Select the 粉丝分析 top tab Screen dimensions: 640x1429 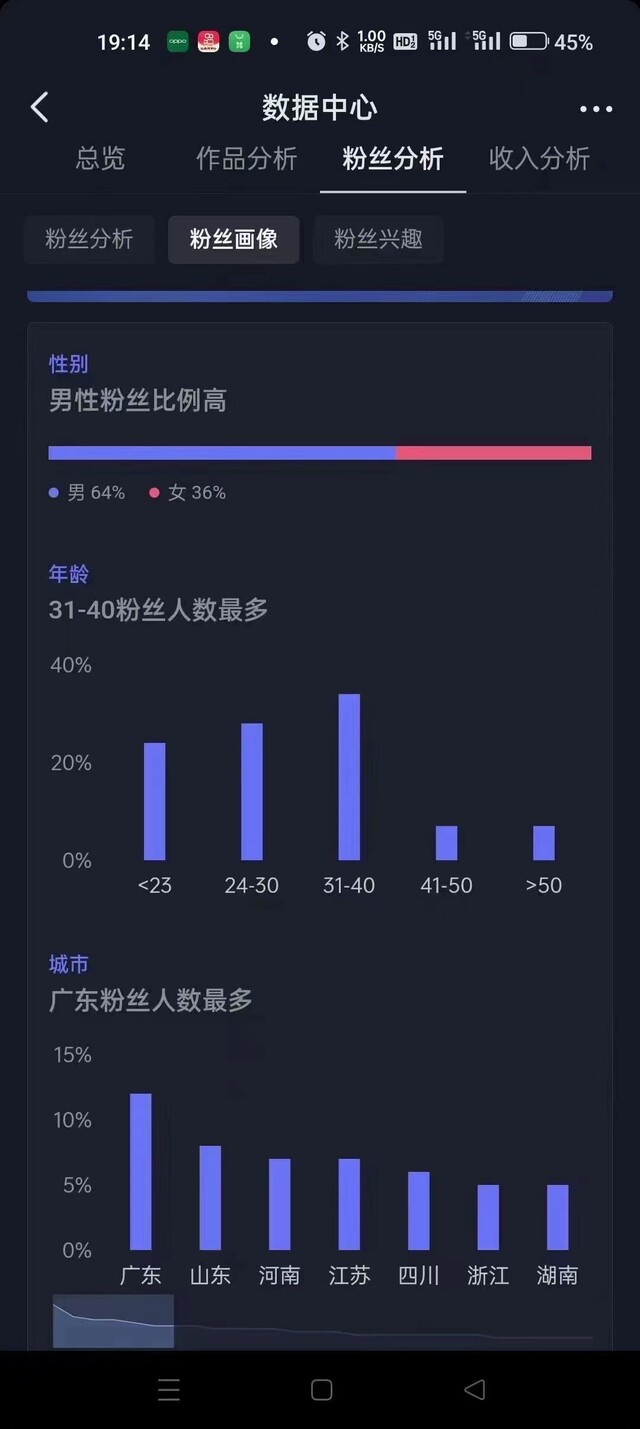pyautogui.click(x=393, y=158)
